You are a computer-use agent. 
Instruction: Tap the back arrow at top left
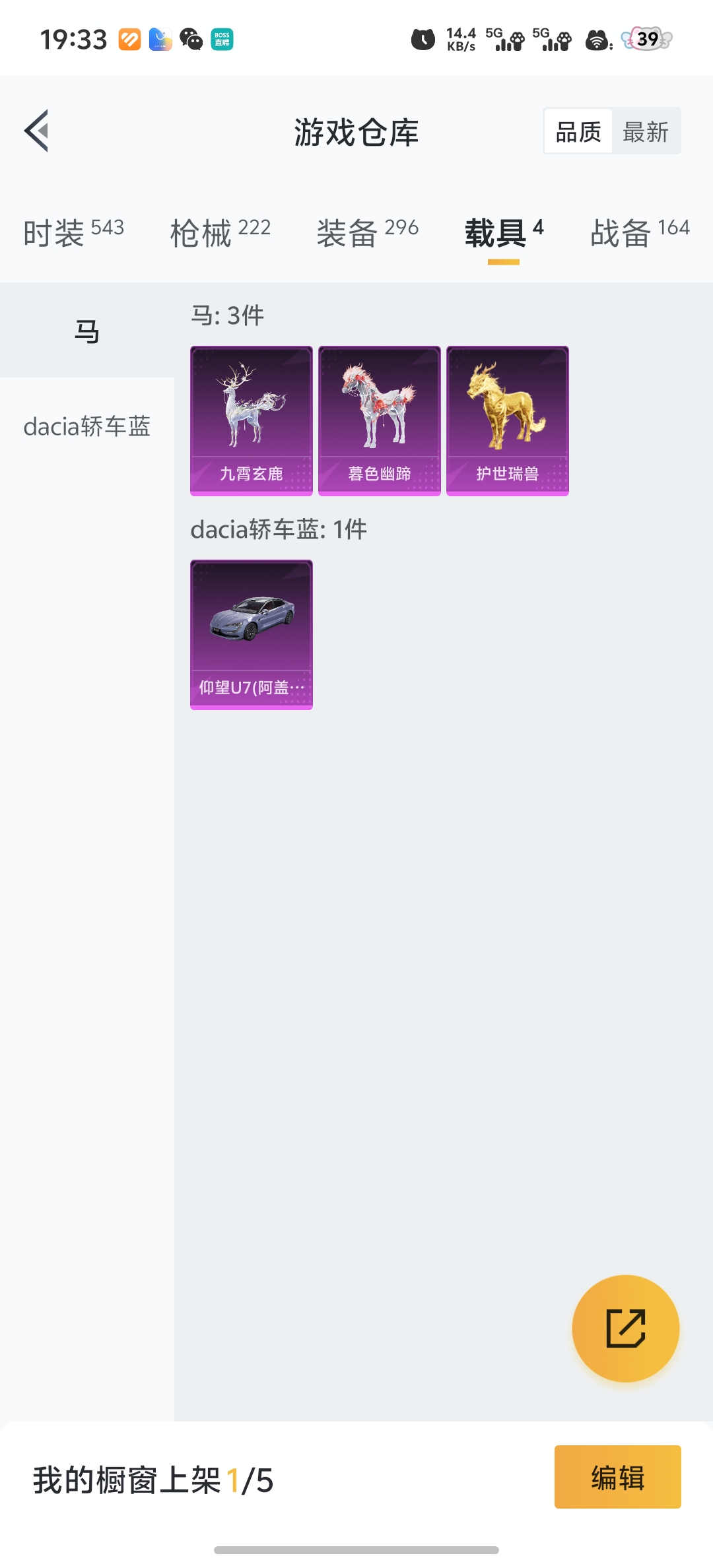tap(37, 131)
